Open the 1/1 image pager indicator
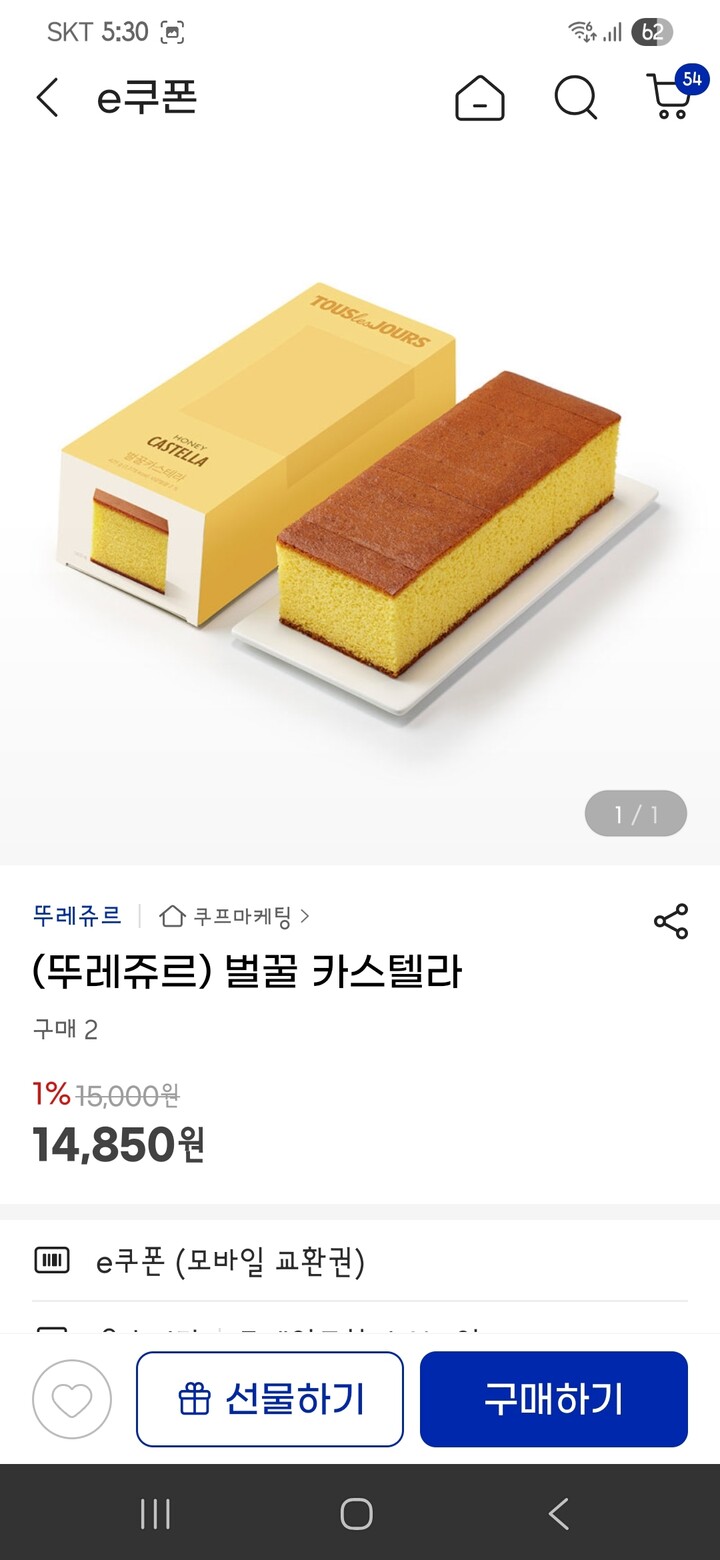 [636, 813]
